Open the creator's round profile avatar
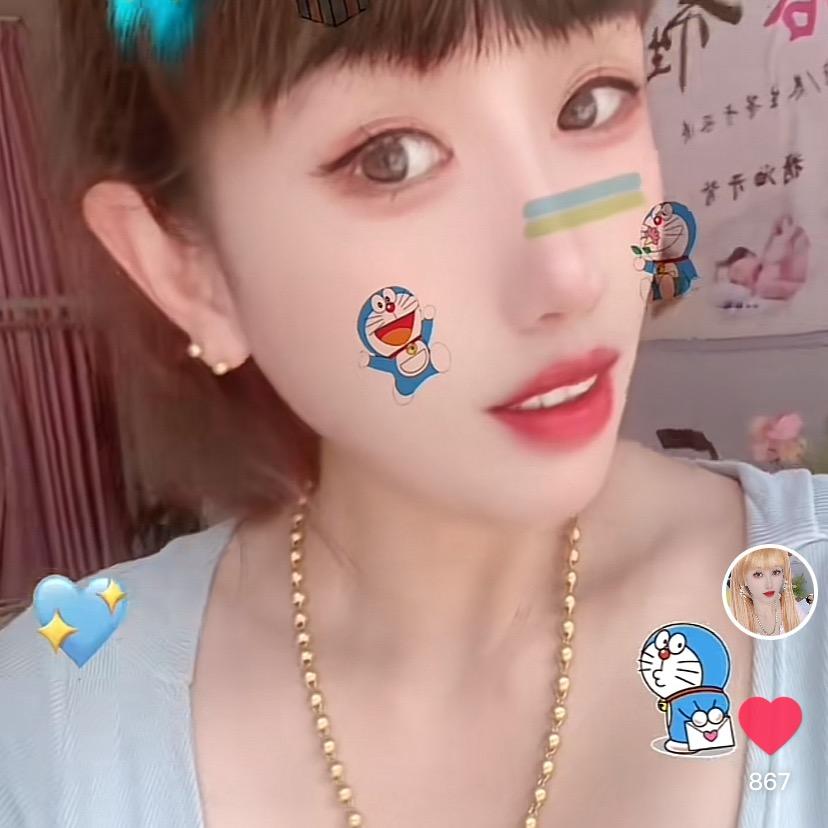Viewport: 828px width, 828px height. pyautogui.click(x=769, y=592)
